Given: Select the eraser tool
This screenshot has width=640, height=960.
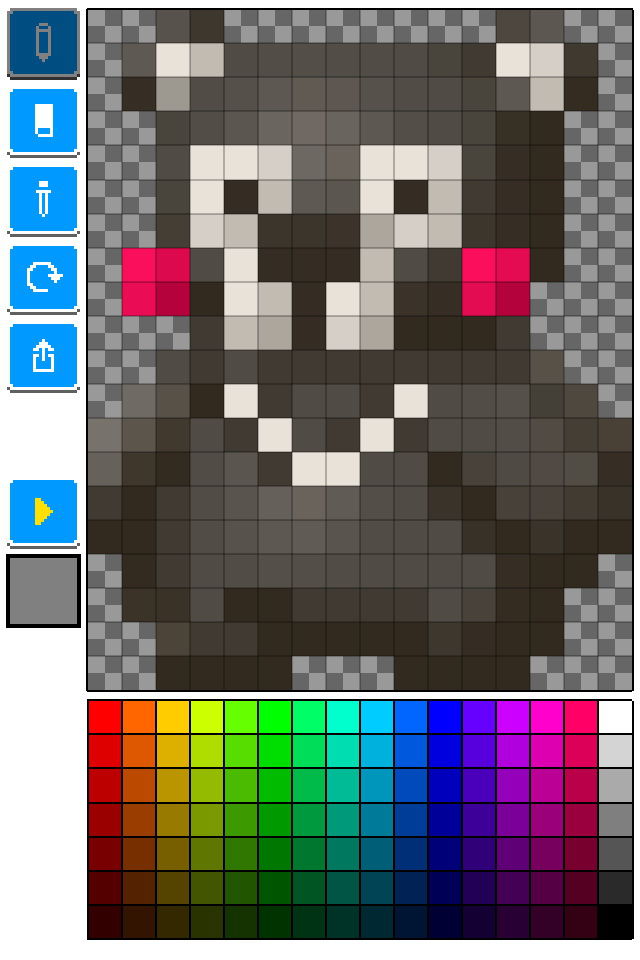Looking at the screenshot, I should (x=43, y=121).
